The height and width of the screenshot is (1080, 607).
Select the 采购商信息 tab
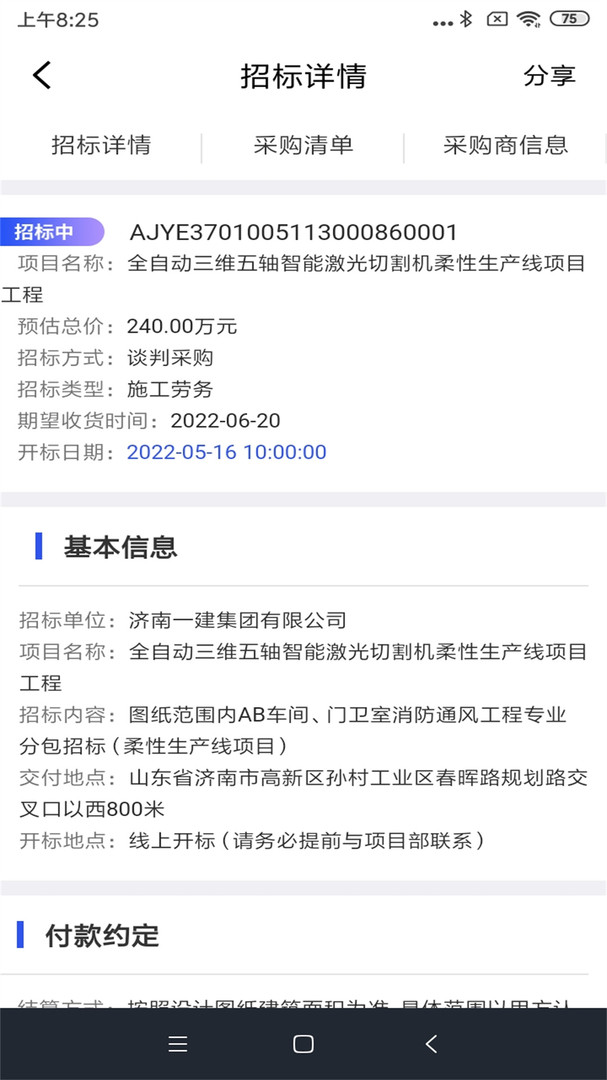505,145
